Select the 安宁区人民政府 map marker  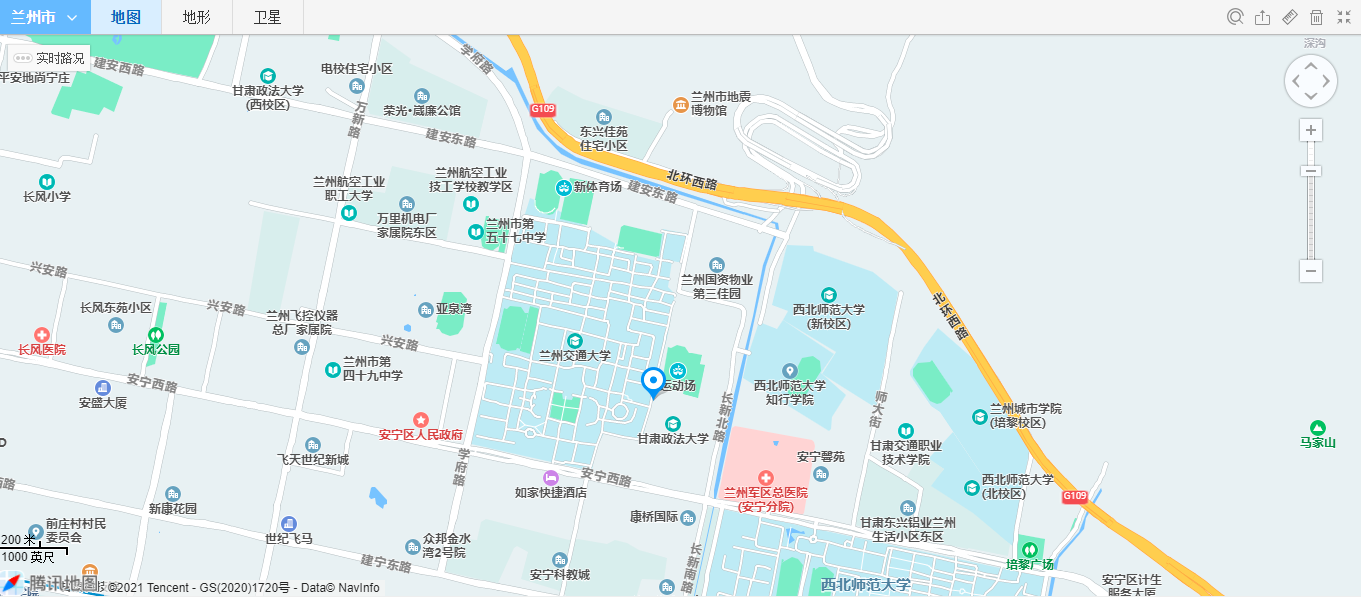point(421,420)
